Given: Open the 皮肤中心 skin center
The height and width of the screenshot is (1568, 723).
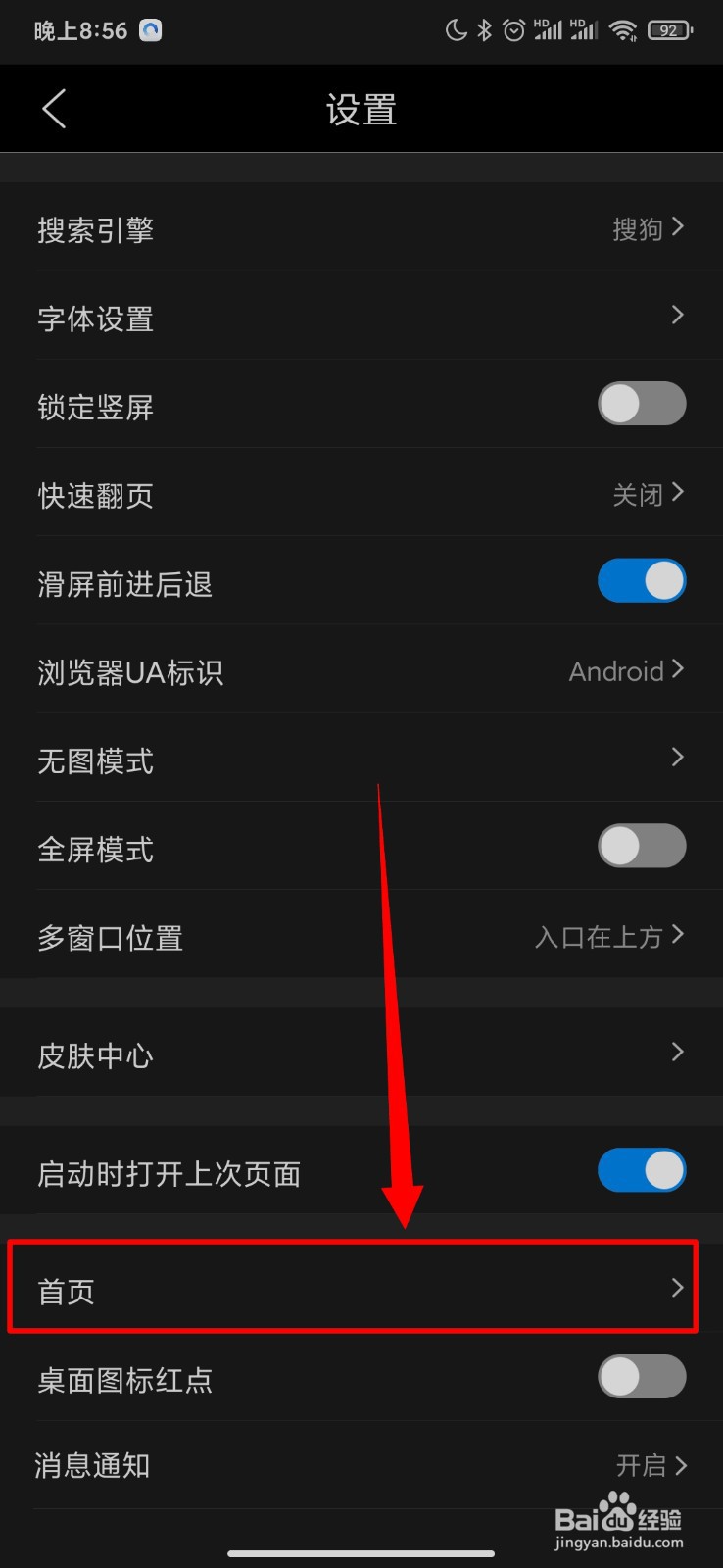Looking at the screenshot, I should (x=361, y=1055).
